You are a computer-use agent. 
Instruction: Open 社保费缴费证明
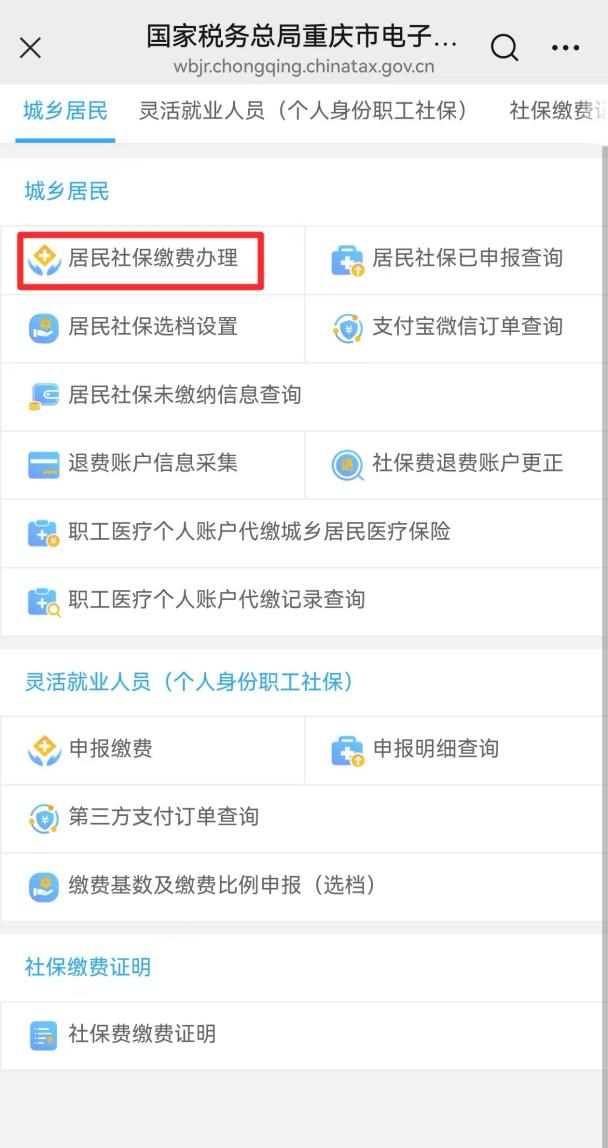click(x=141, y=1035)
